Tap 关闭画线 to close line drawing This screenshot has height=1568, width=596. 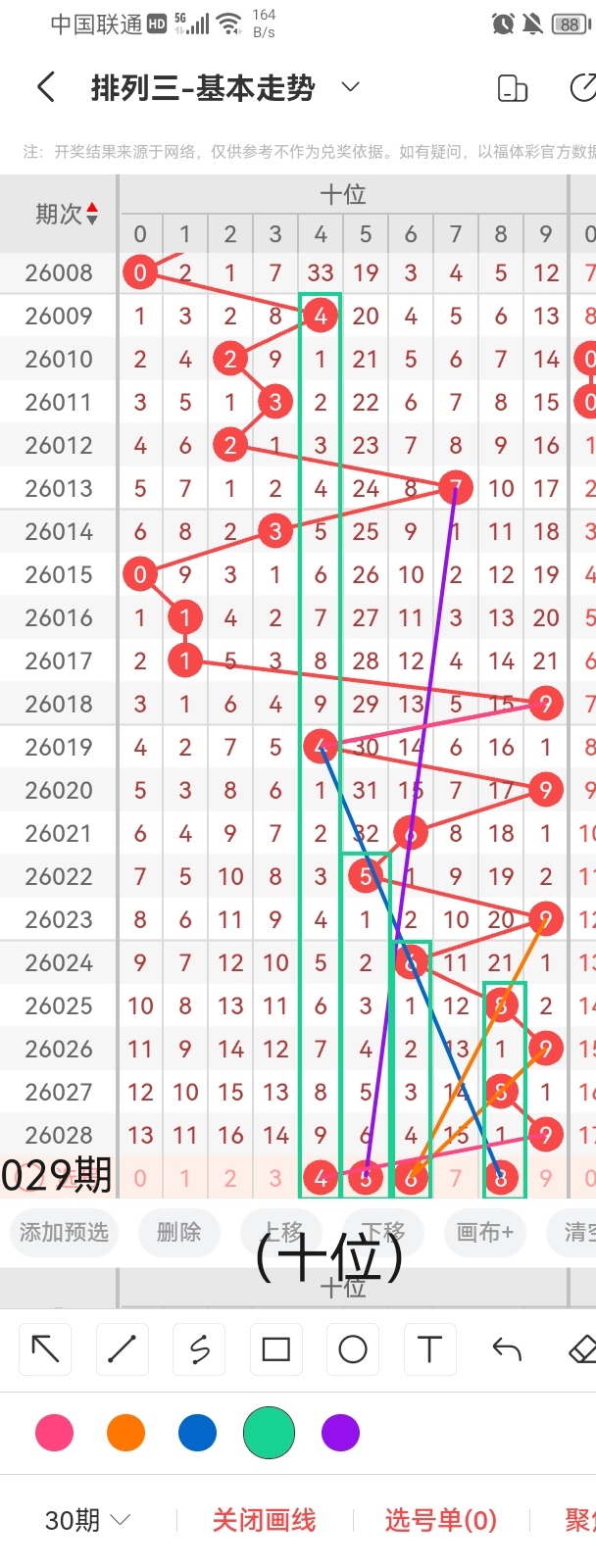pyautogui.click(x=264, y=1520)
